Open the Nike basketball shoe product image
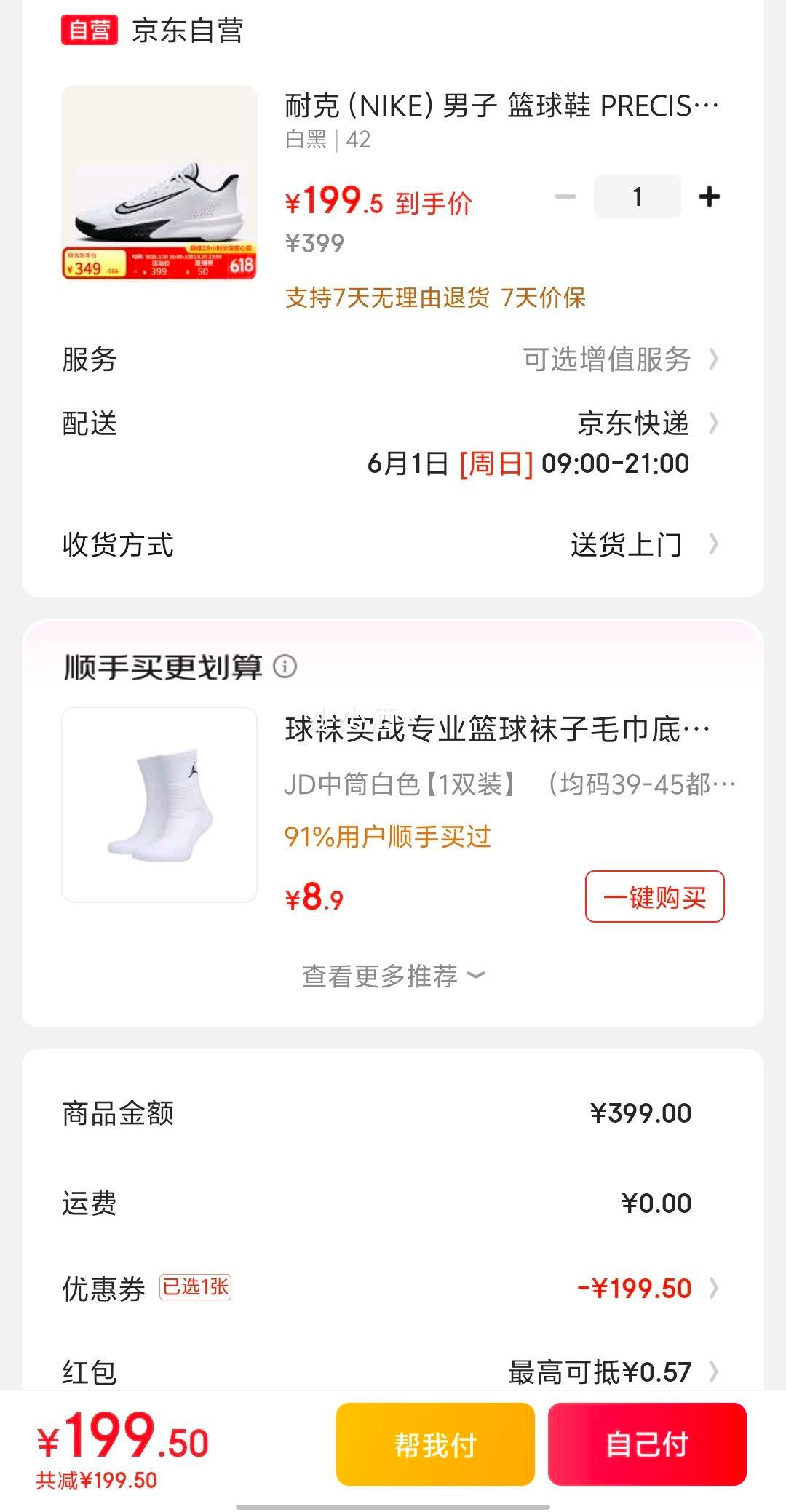This screenshot has width=786, height=1512. click(x=159, y=183)
